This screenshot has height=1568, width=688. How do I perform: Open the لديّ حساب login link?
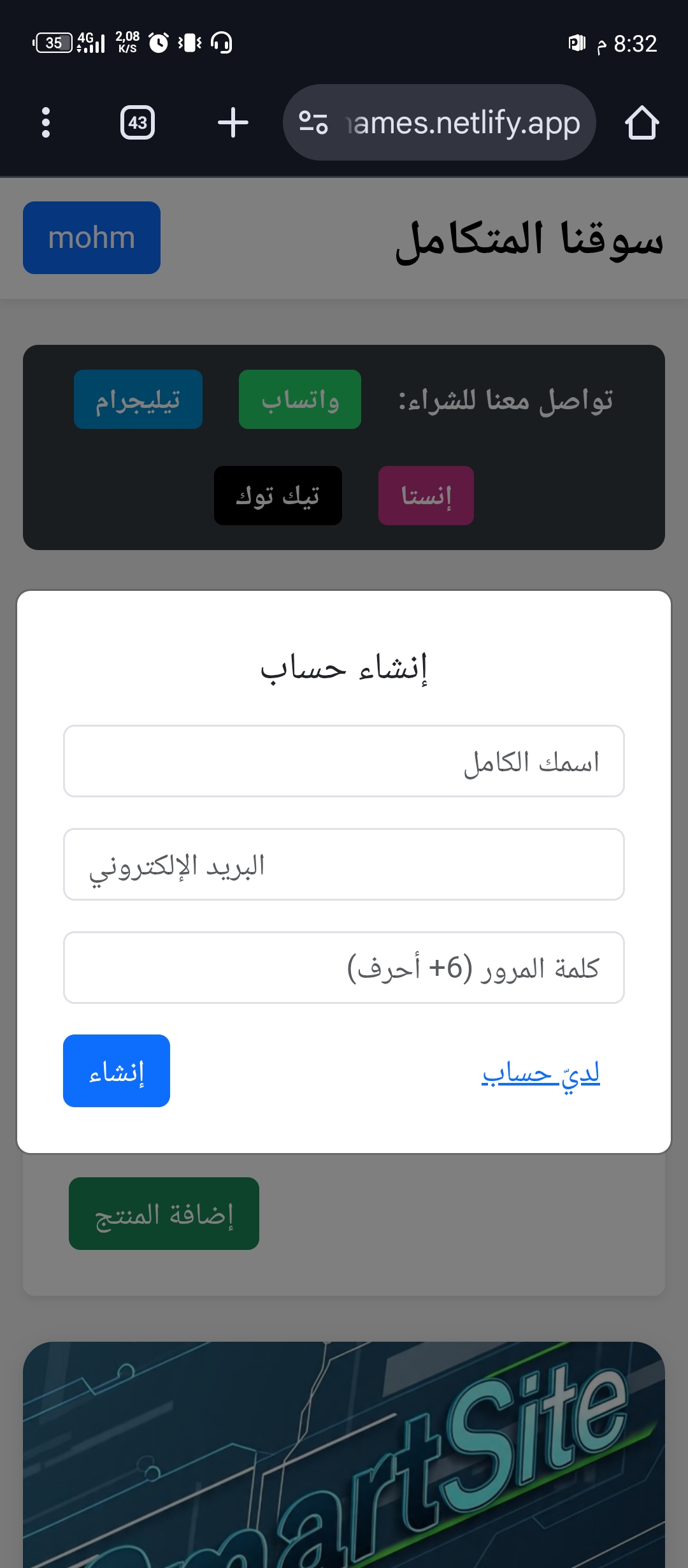[541, 1073]
